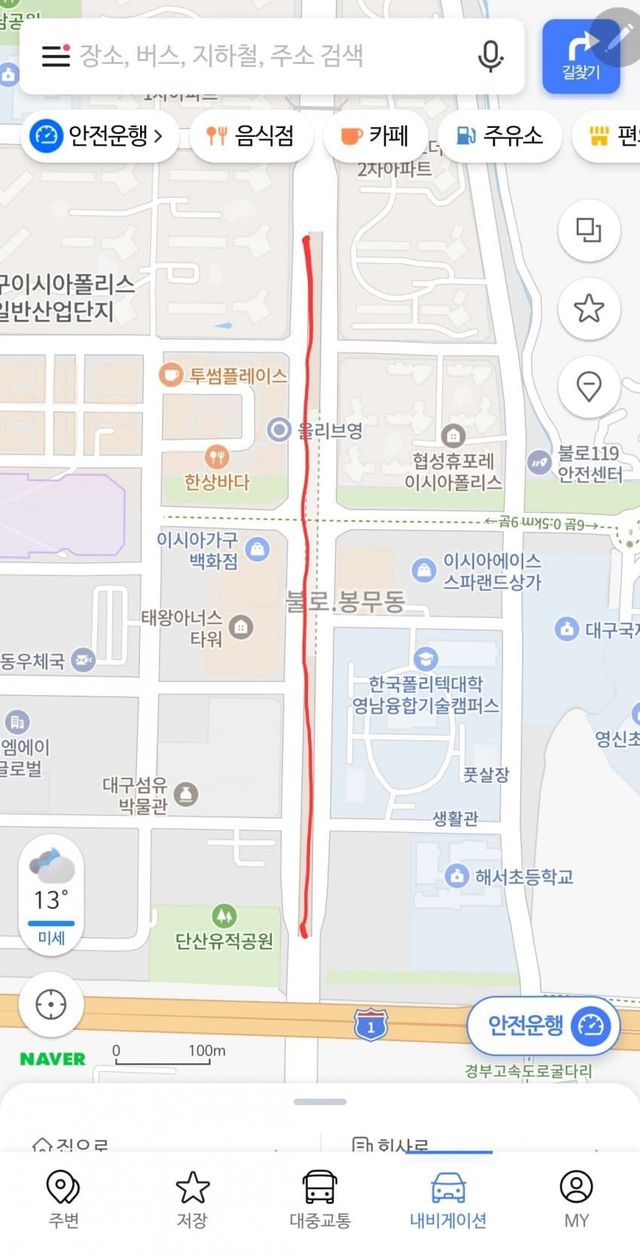Tap the location pin marker button

pyautogui.click(x=589, y=385)
